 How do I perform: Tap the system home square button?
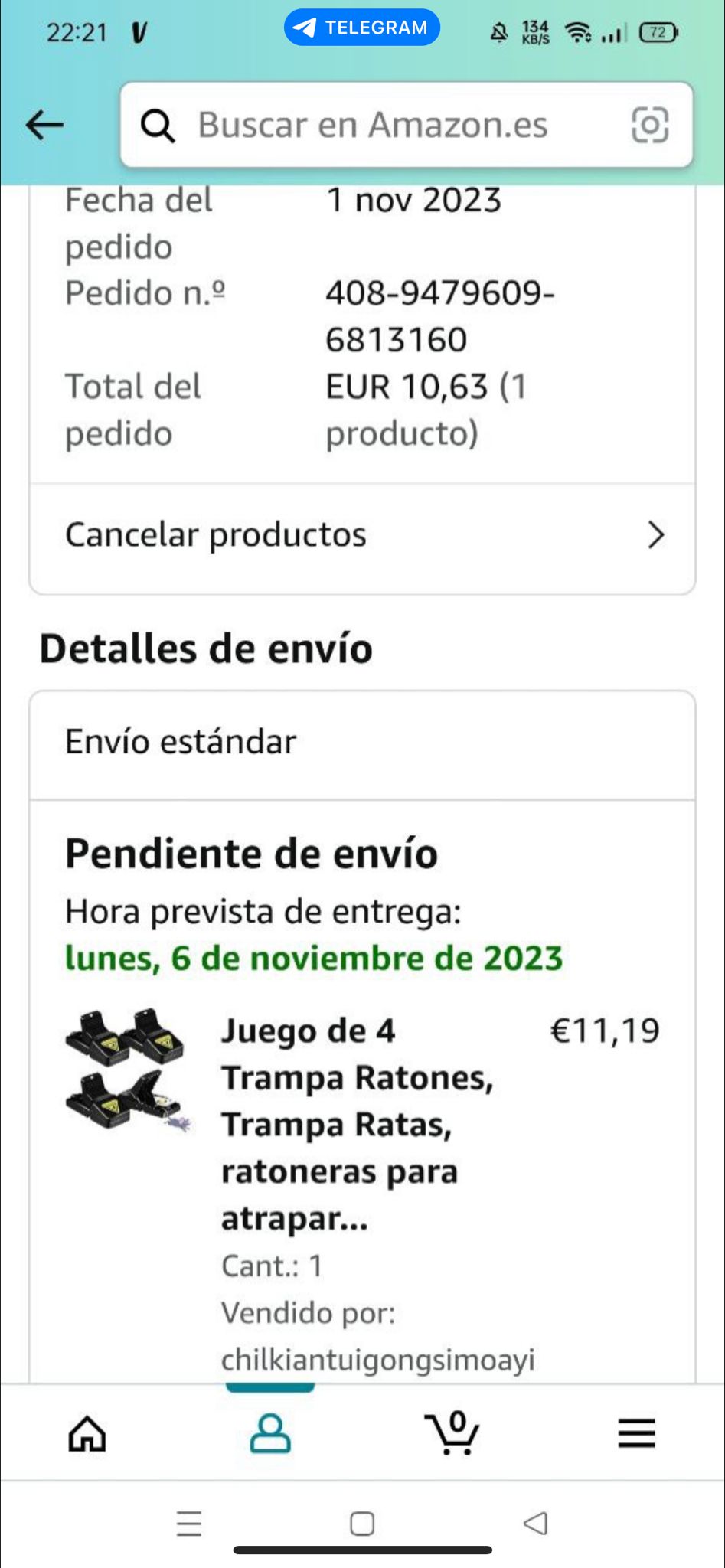[362, 1524]
